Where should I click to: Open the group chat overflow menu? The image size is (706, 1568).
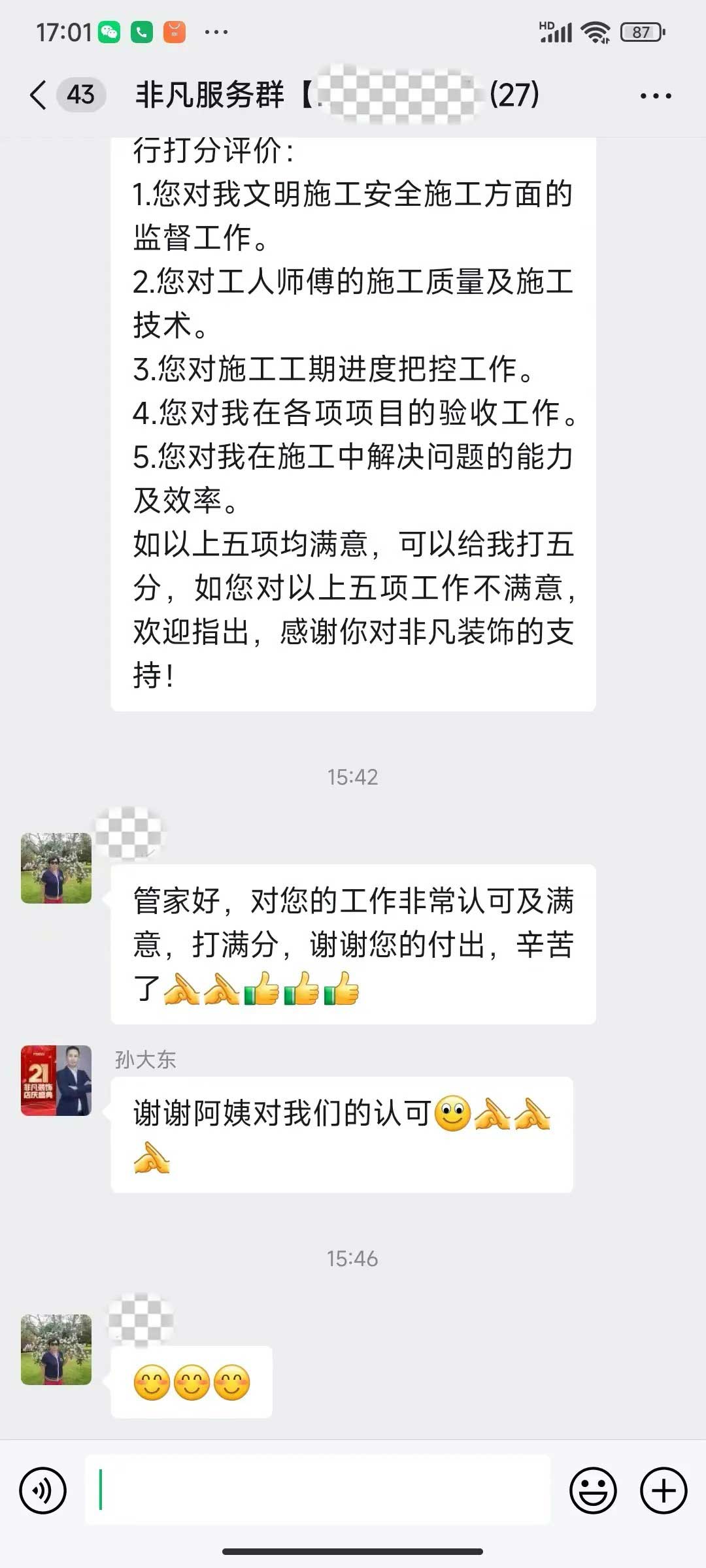coord(655,96)
